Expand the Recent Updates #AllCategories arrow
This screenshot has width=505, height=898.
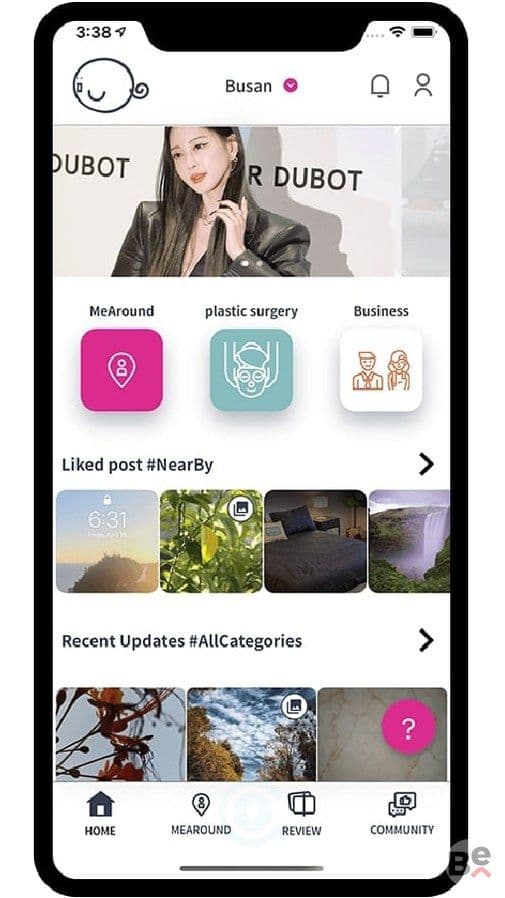point(426,640)
